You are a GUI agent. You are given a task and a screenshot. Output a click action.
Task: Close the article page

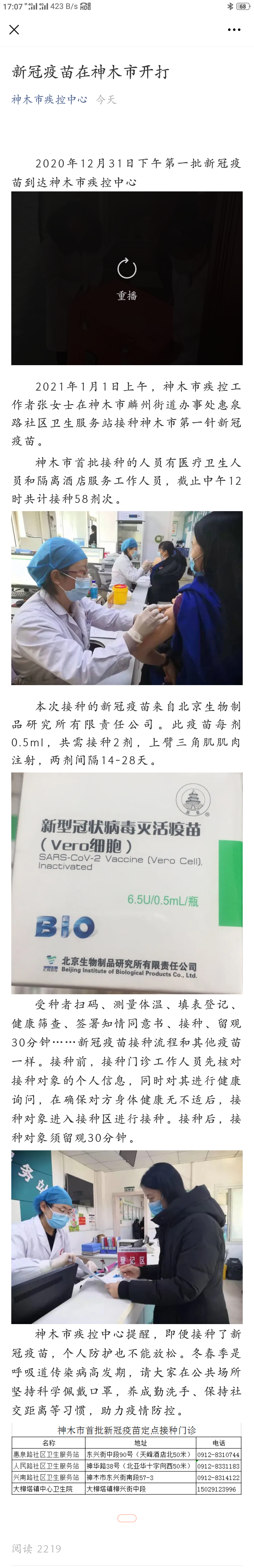click(x=14, y=29)
